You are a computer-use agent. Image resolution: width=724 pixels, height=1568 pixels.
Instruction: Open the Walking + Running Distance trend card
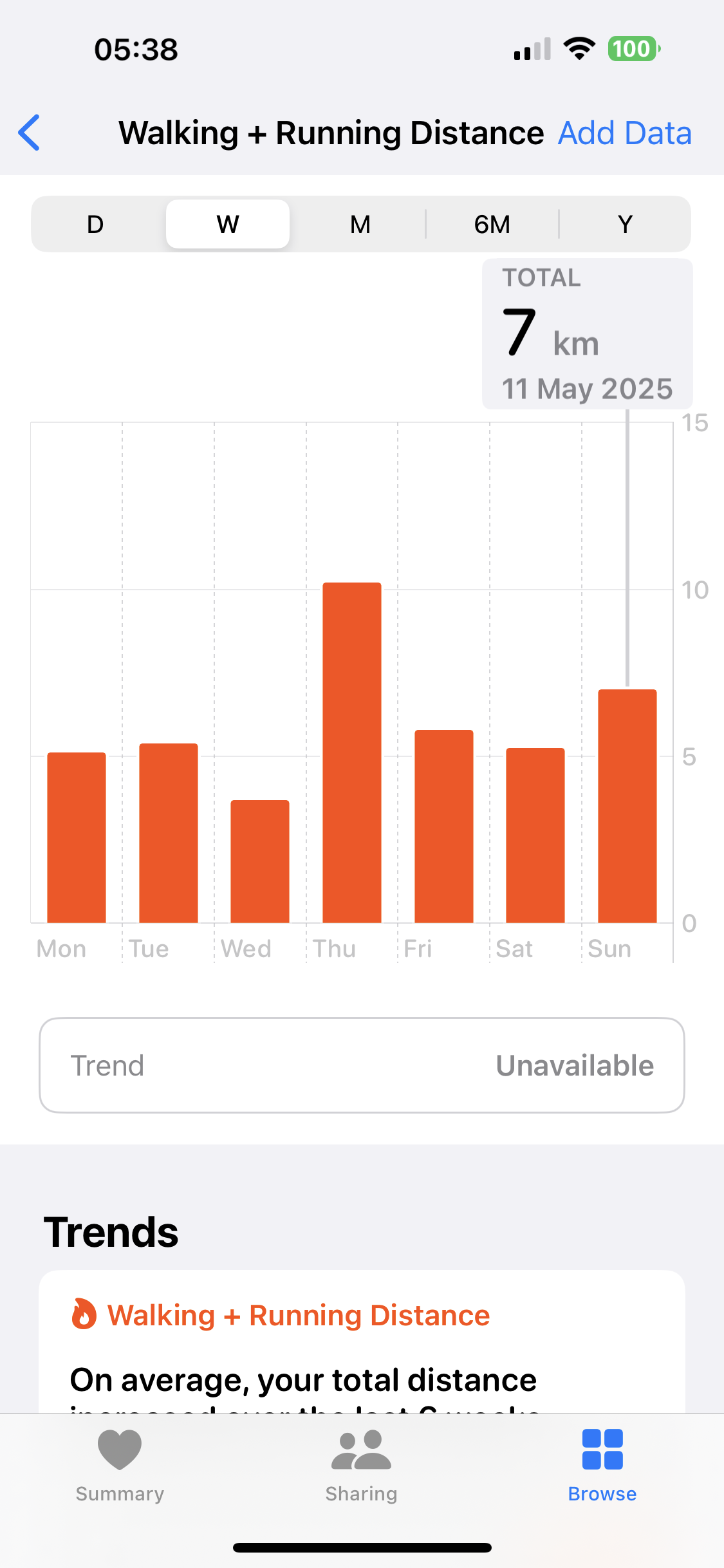tap(362, 1341)
